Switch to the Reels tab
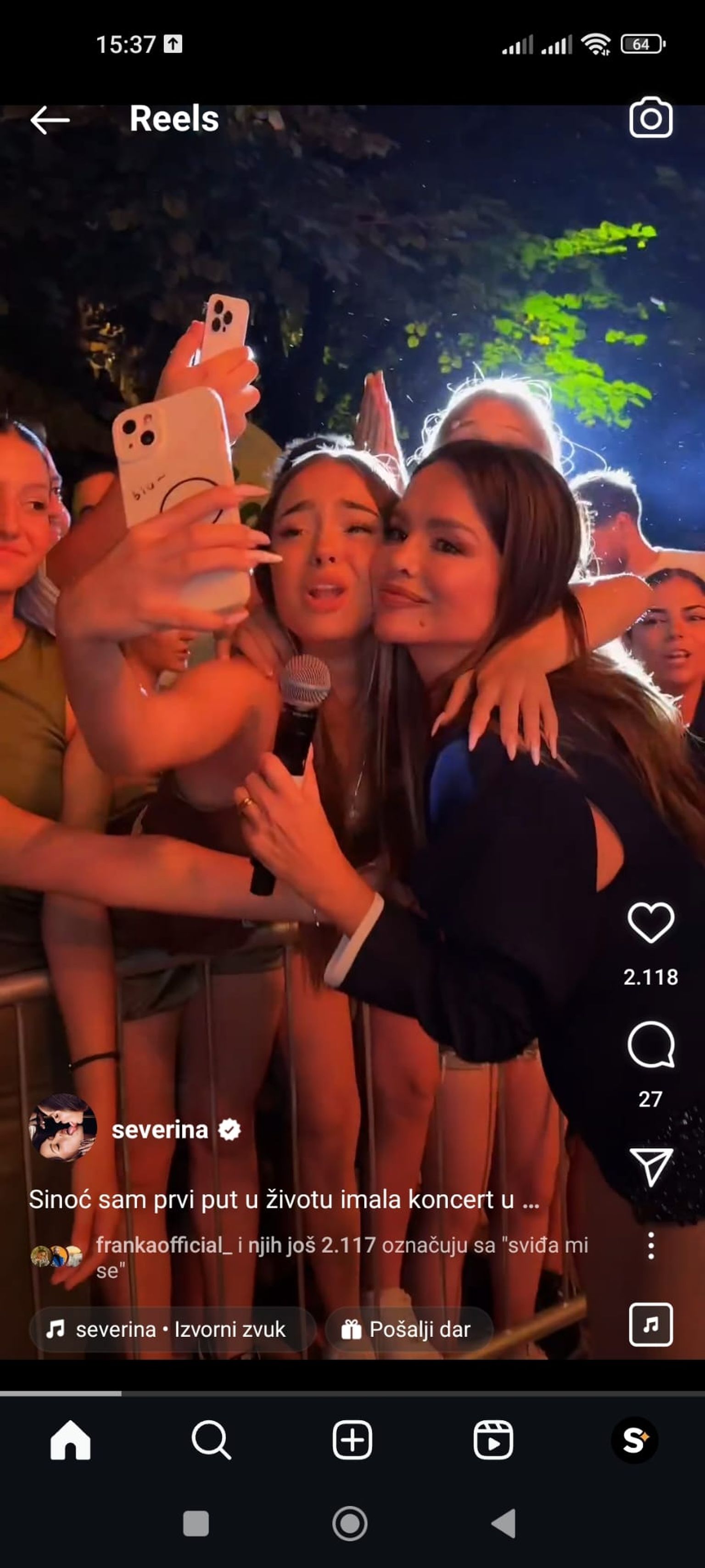Screen dimensions: 705x1568 click(493, 1440)
